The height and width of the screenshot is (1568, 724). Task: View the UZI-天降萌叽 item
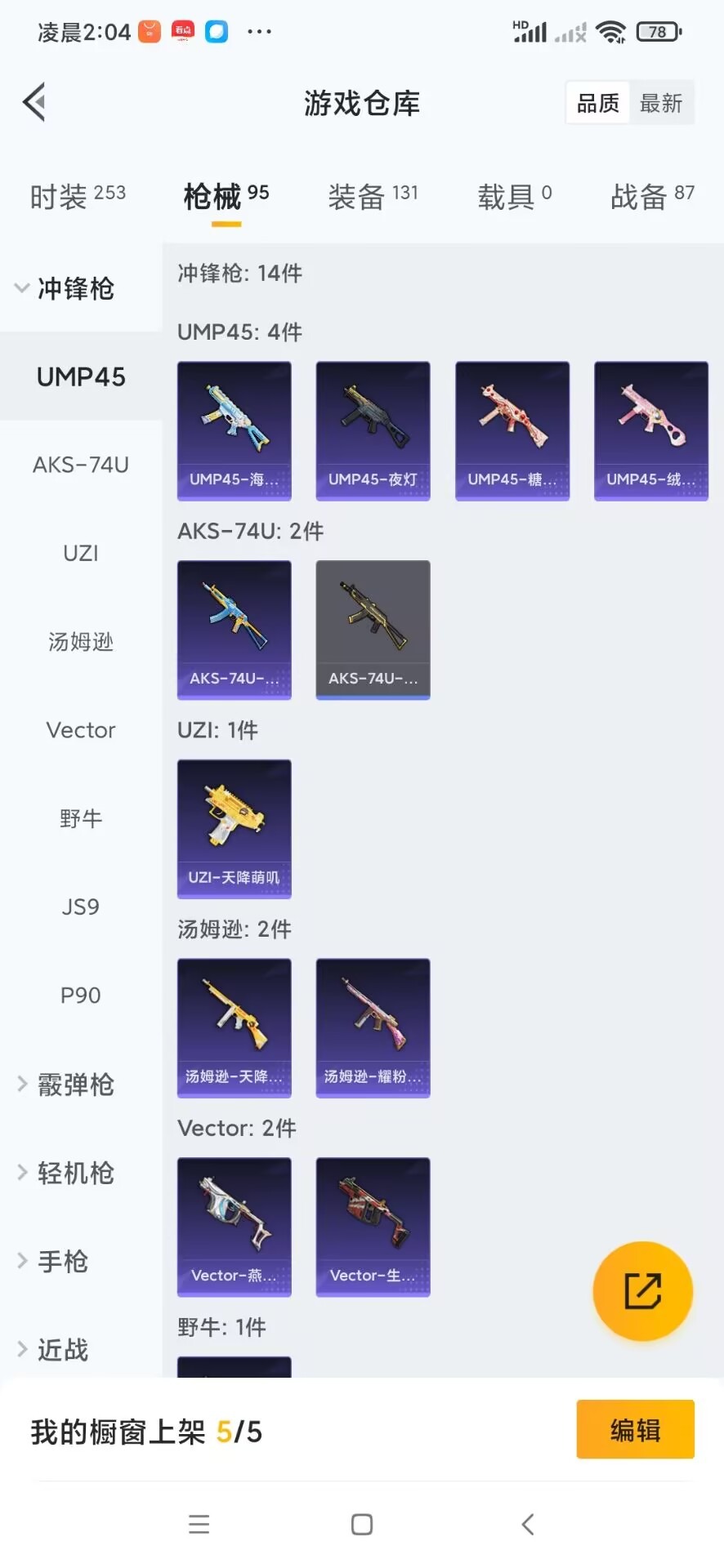234,829
